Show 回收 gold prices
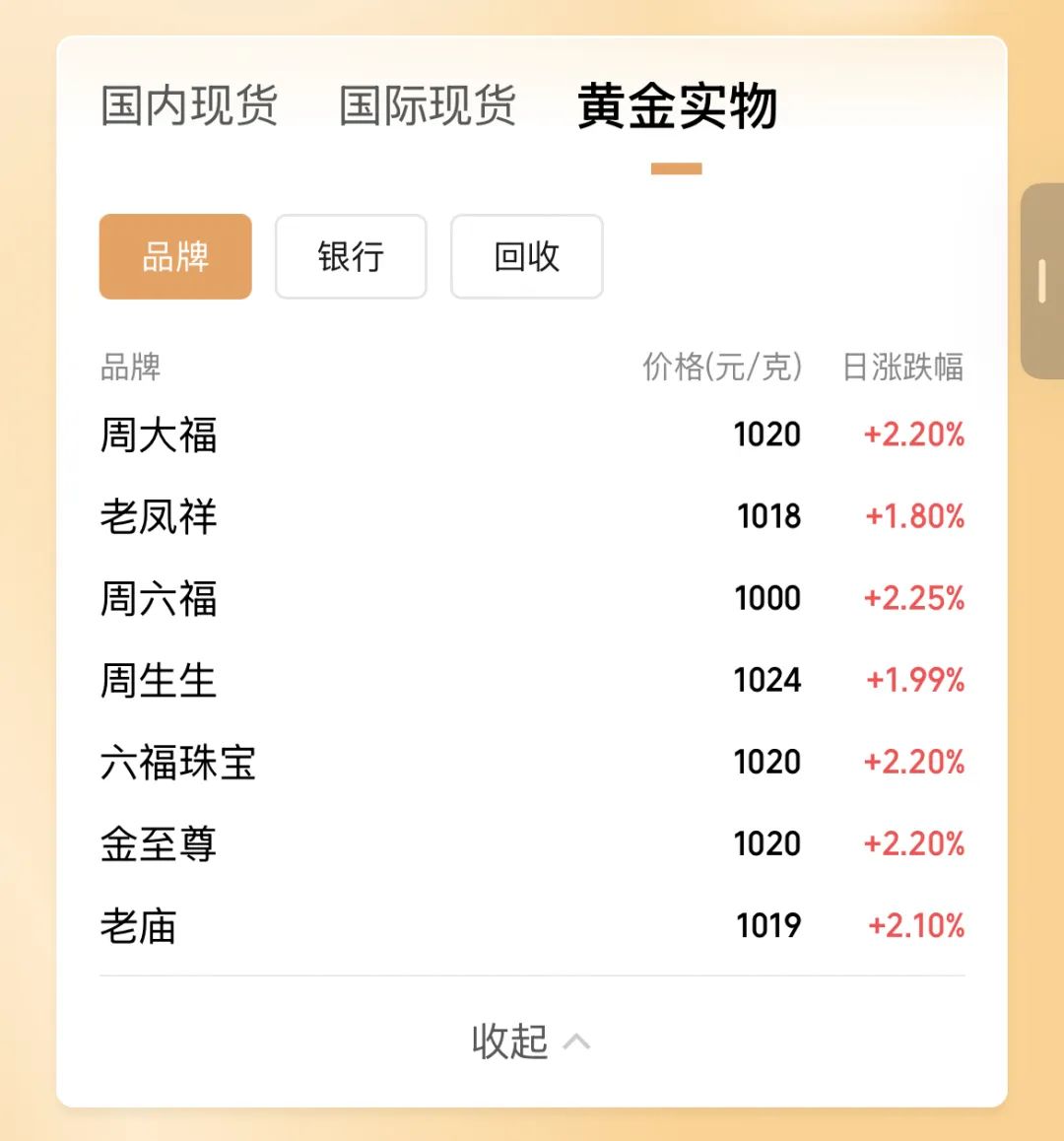Screen dimensions: 1064x1141 (526, 257)
